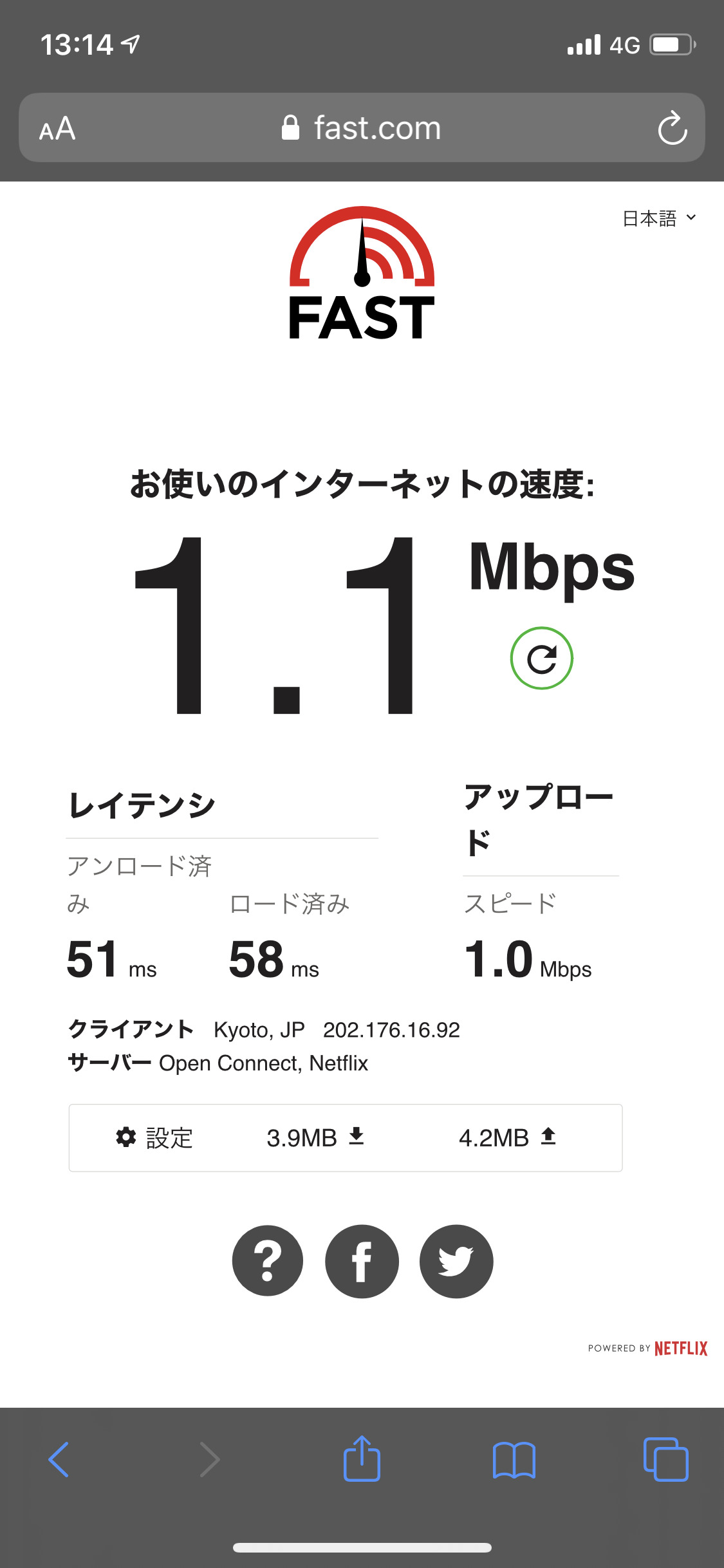Viewport: 724px width, 1568px height.
Task: Share the result on Twitter
Action: 456,1261
